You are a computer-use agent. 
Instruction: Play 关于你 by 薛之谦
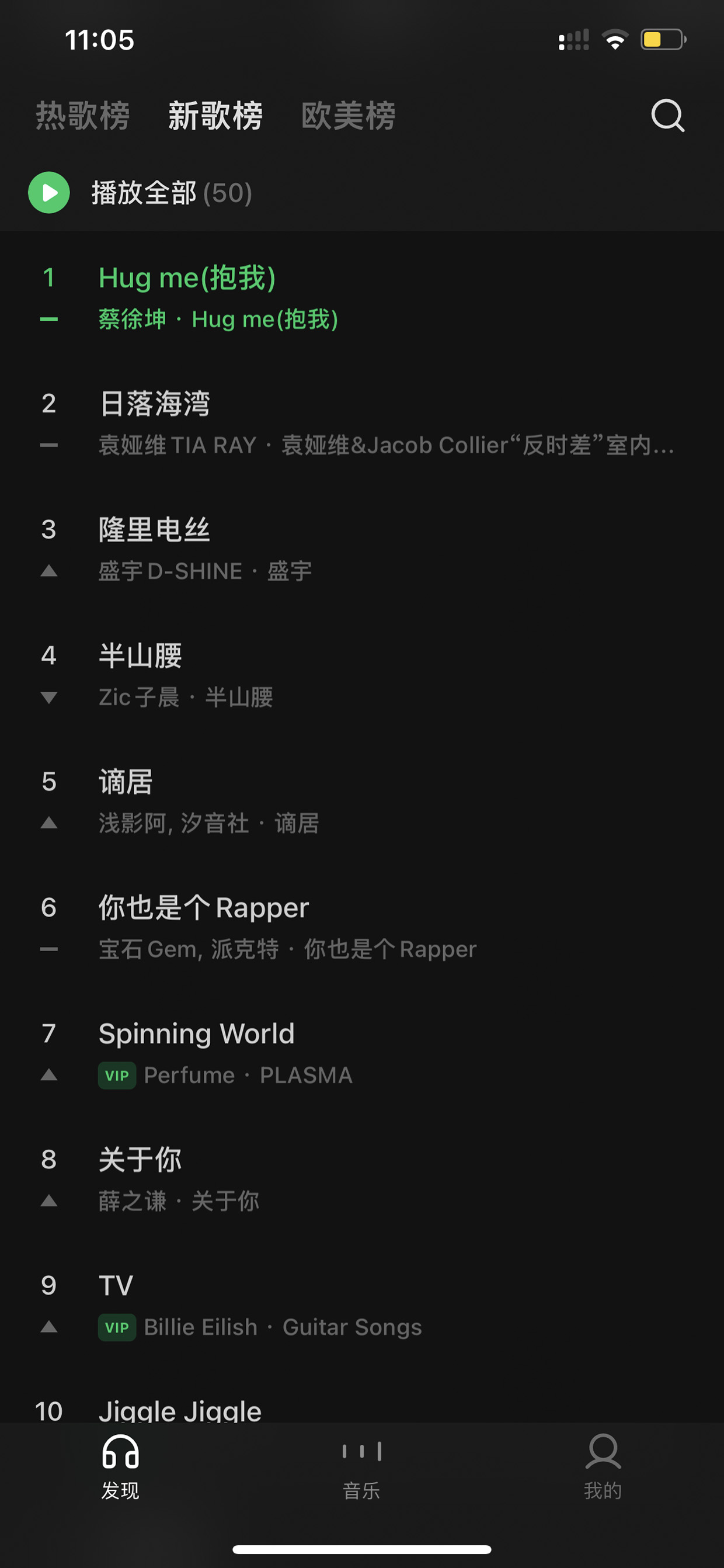pyautogui.click(x=362, y=1180)
